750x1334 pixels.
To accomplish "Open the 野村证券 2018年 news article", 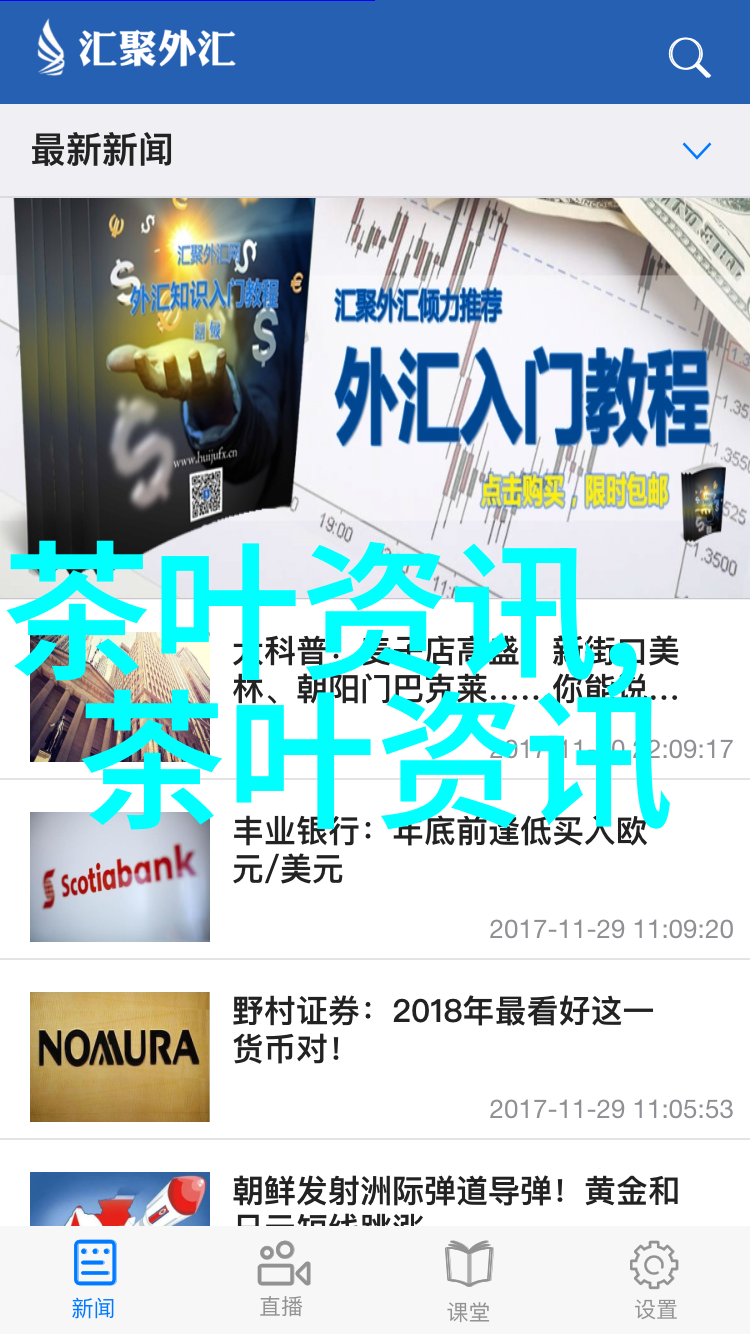I will (x=442, y=1030).
